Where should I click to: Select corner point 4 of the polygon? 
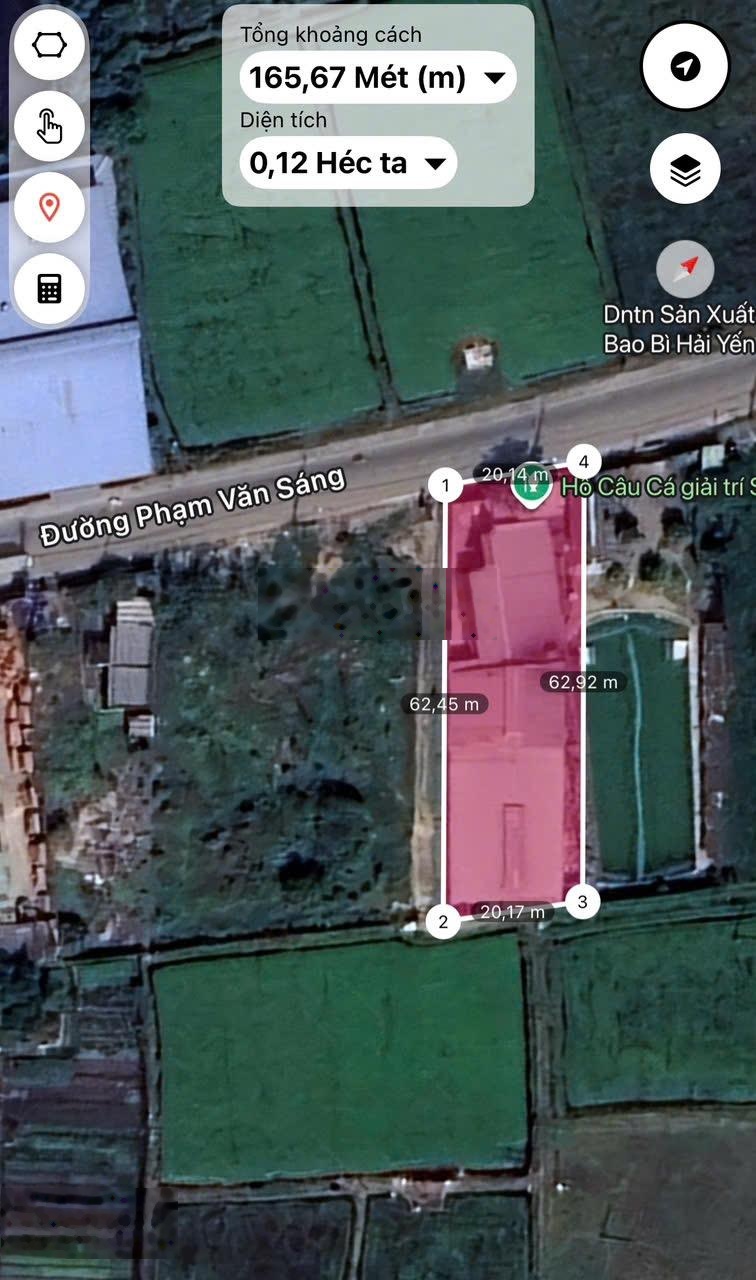[x=584, y=462]
